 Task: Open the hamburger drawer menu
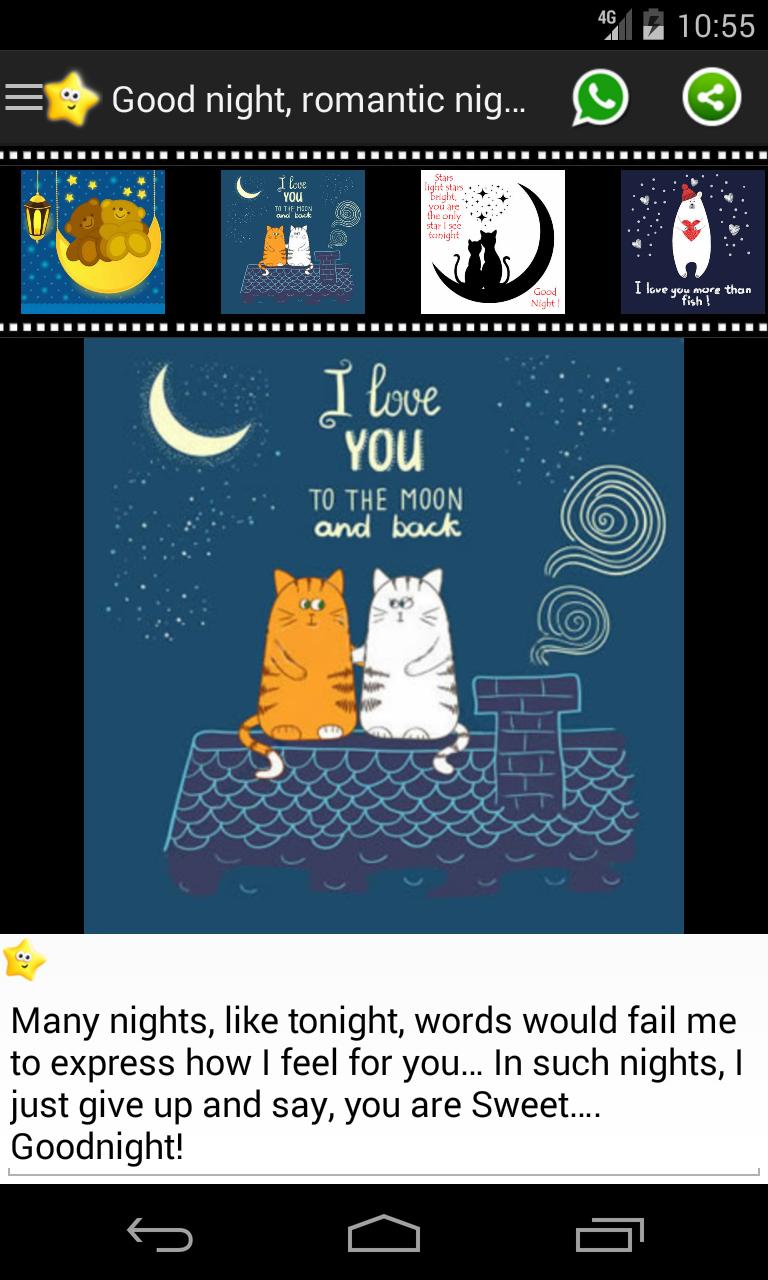click(x=24, y=98)
